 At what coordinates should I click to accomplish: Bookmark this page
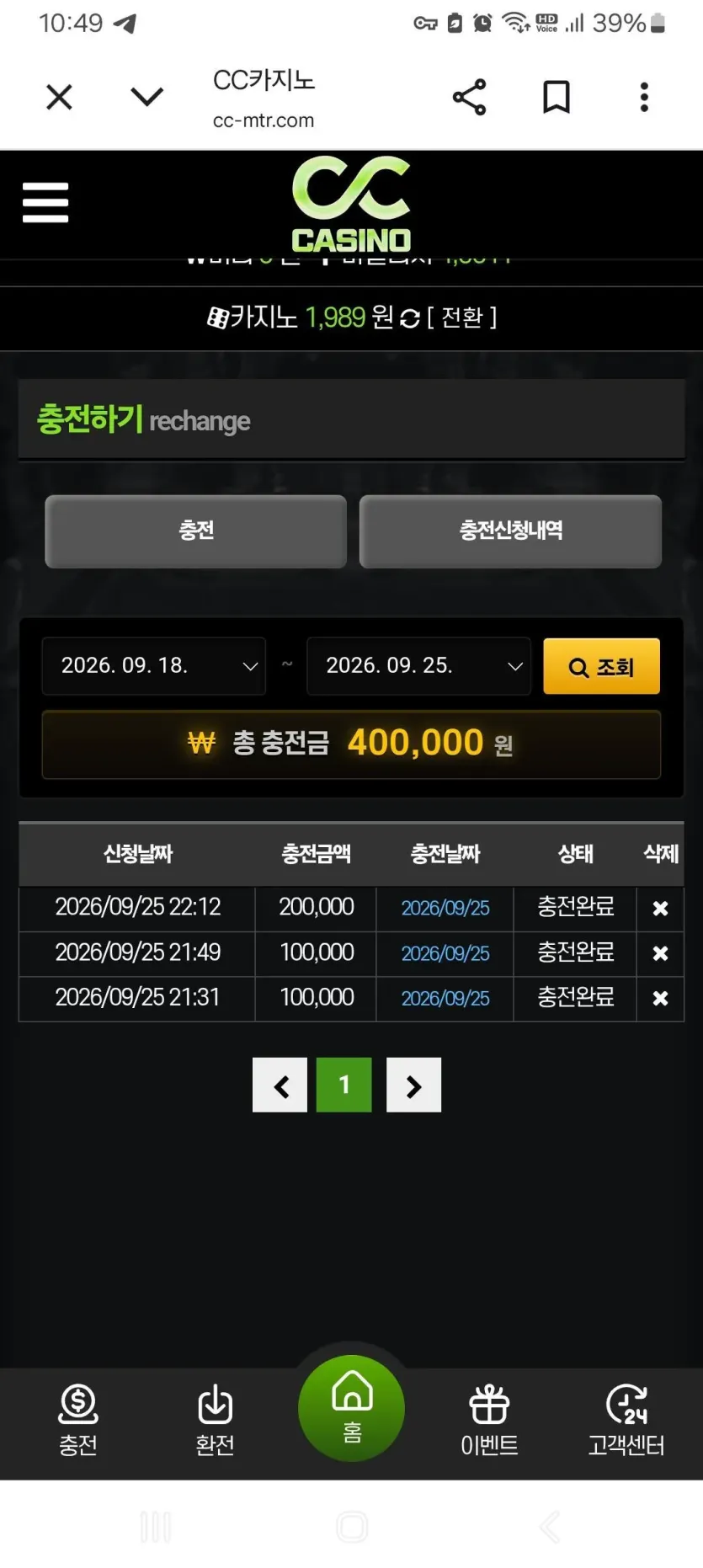[556, 97]
